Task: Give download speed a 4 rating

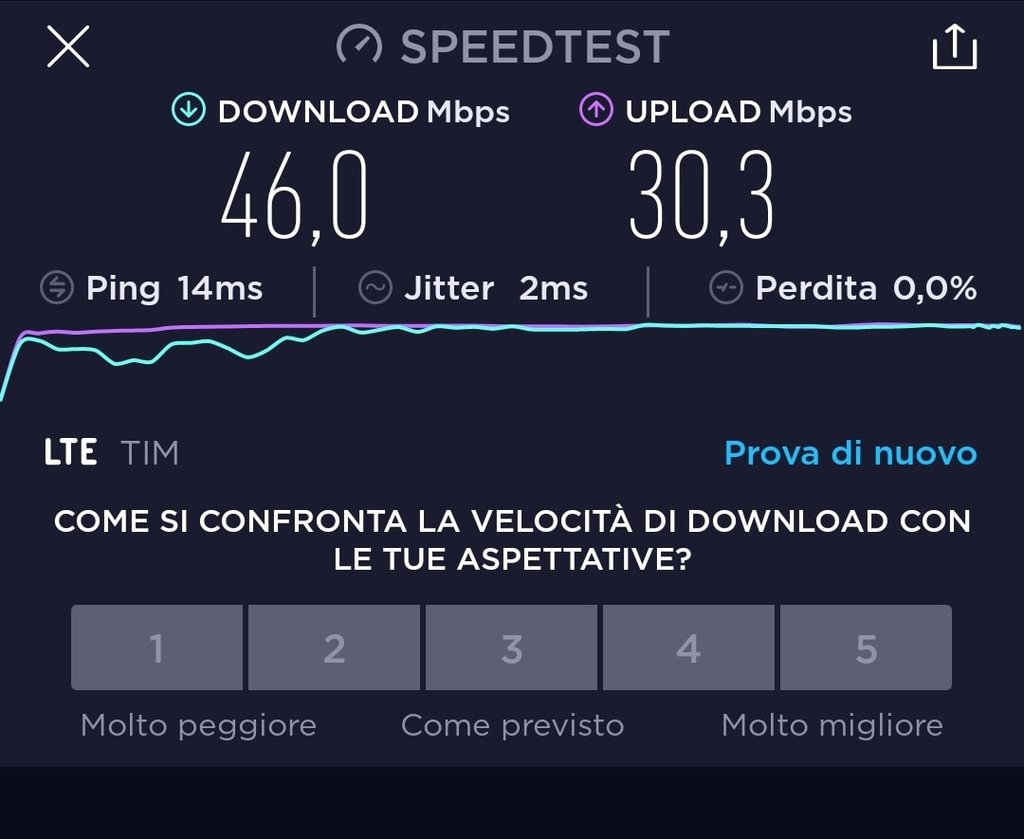Action: point(688,648)
